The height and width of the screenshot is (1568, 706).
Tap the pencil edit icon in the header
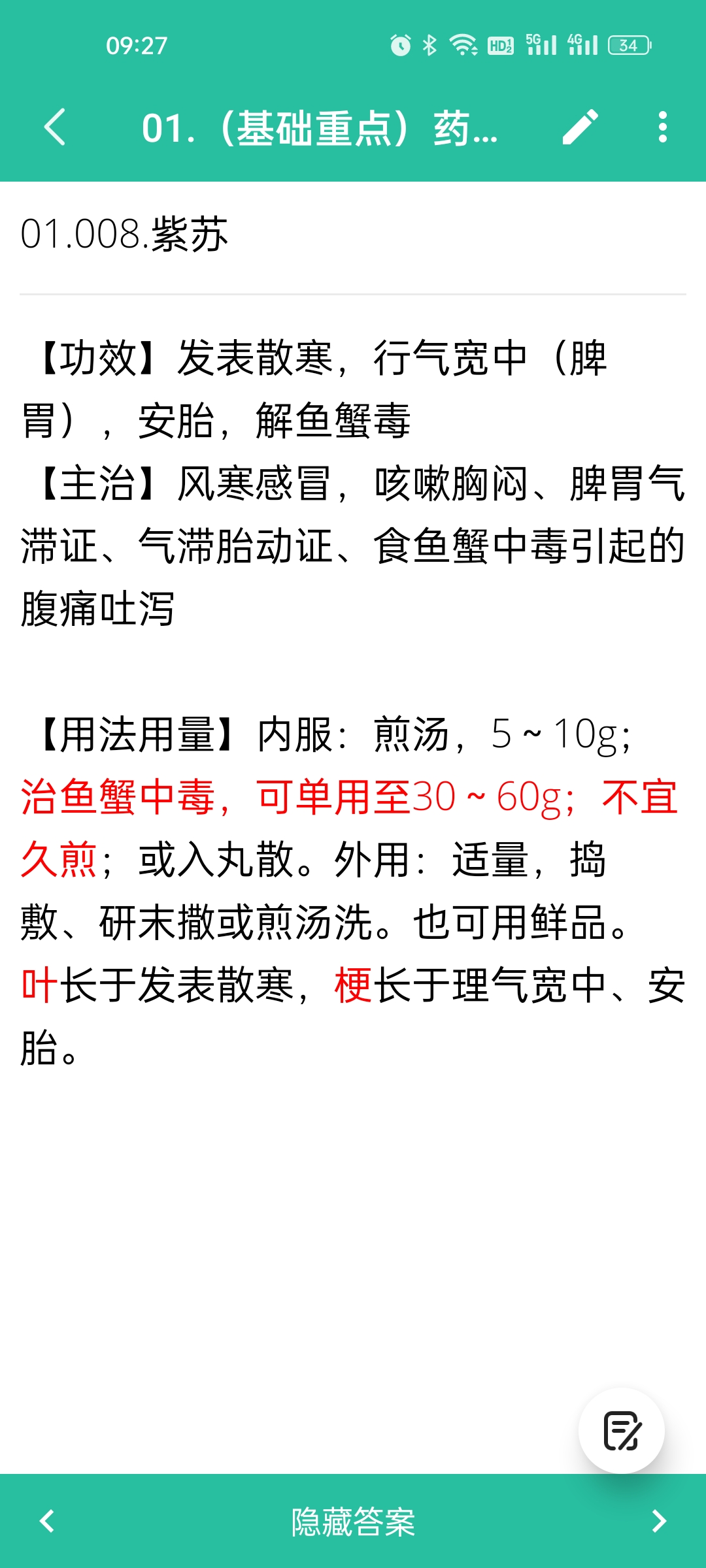click(580, 127)
